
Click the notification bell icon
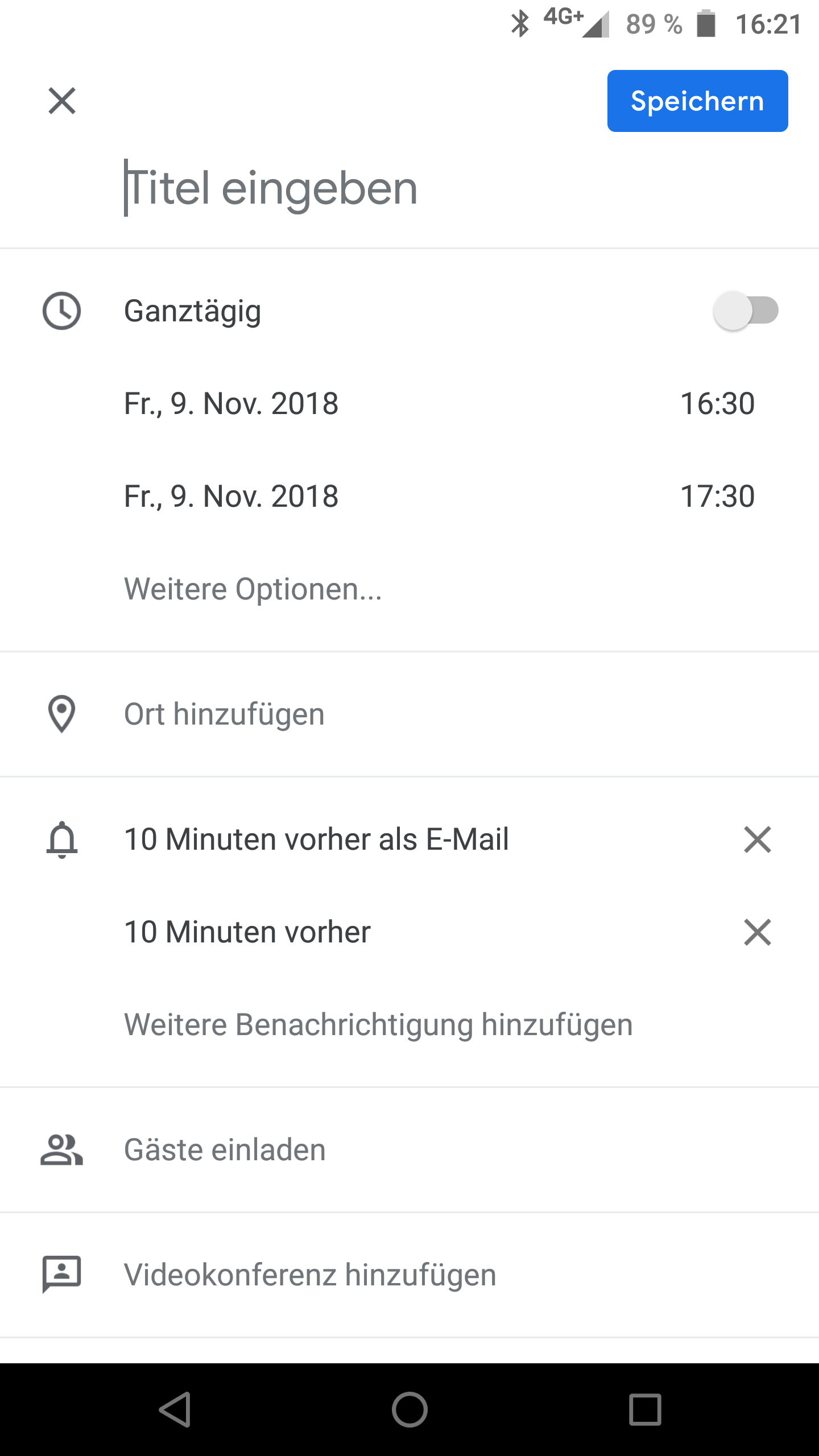click(x=61, y=840)
